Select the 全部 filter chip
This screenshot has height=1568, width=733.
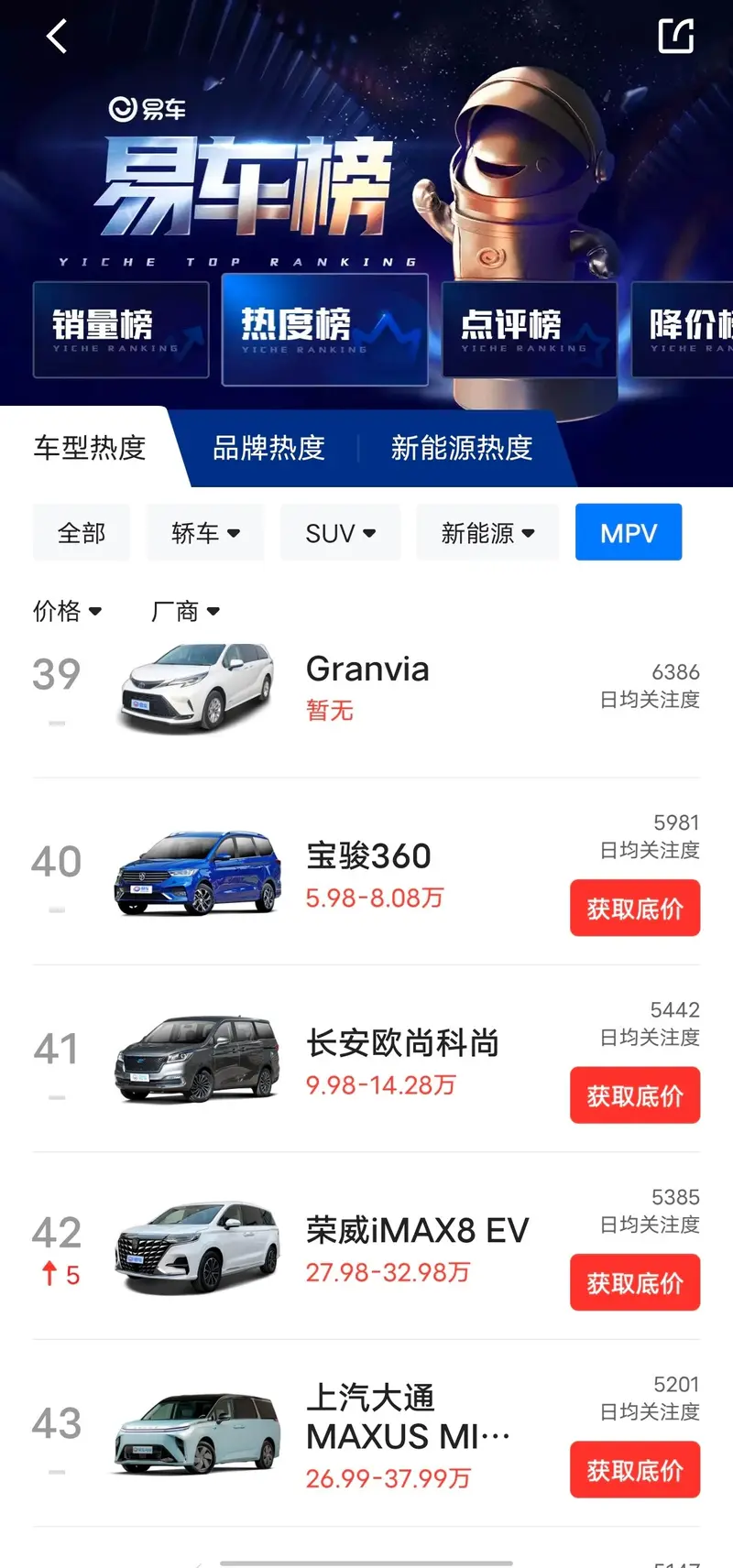(x=82, y=532)
